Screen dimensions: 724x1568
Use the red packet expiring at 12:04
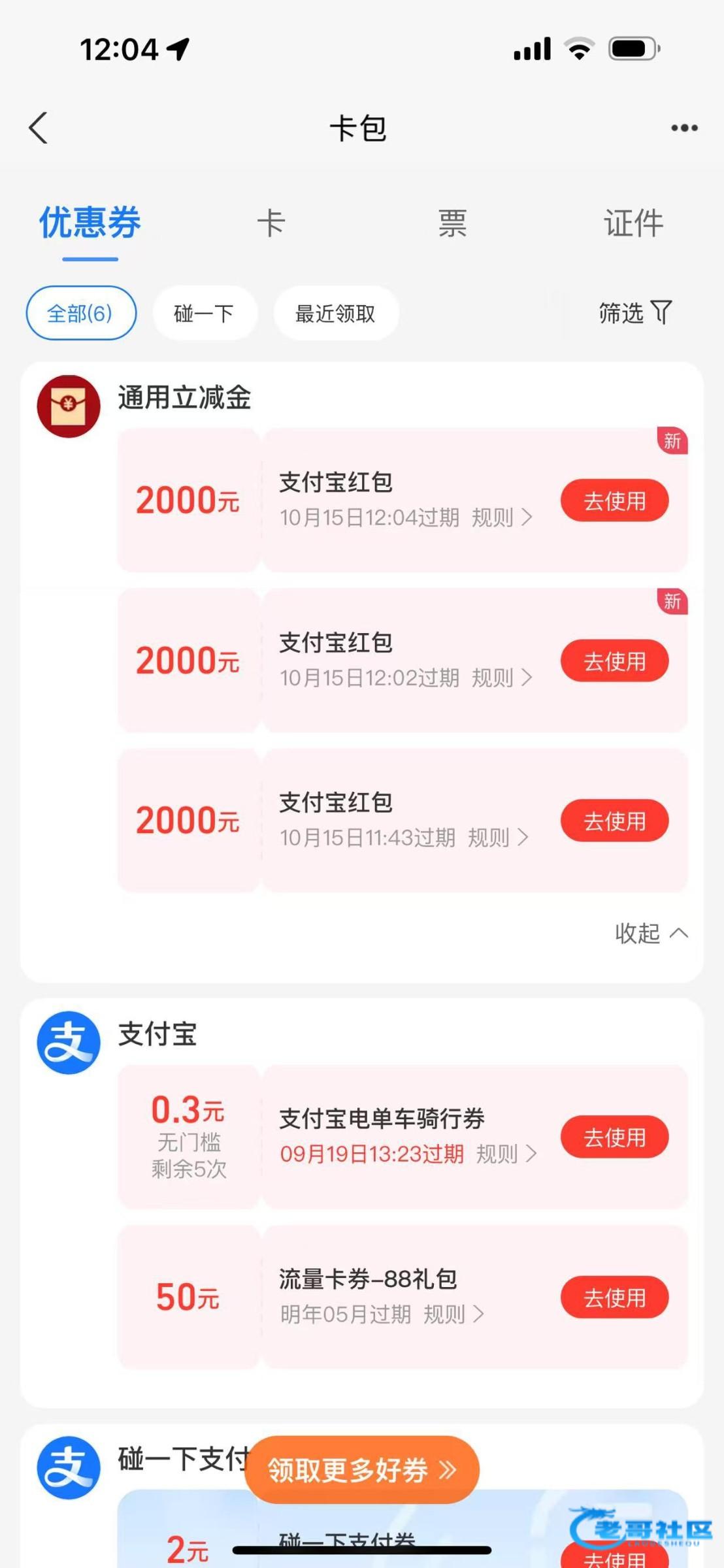[614, 500]
